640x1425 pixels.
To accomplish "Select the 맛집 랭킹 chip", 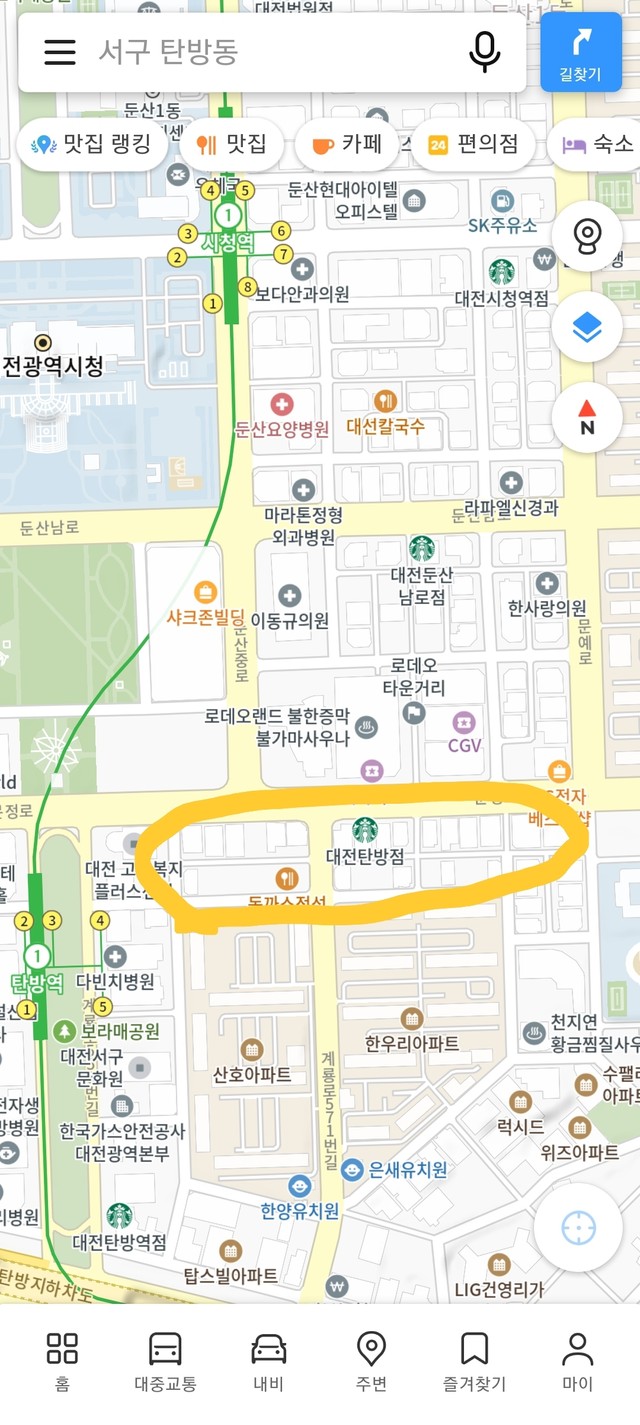I will tap(92, 145).
